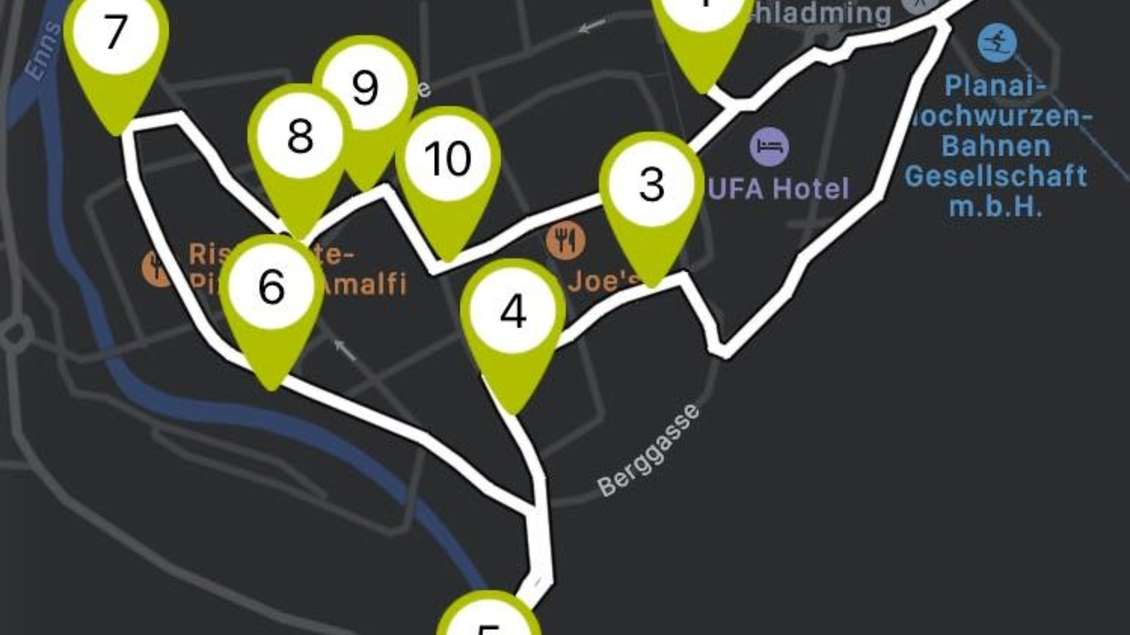This screenshot has height=635, width=1130.
Task: Select the Planai-Hochwurzen-Bahnen ski place
Action: click(997, 42)
